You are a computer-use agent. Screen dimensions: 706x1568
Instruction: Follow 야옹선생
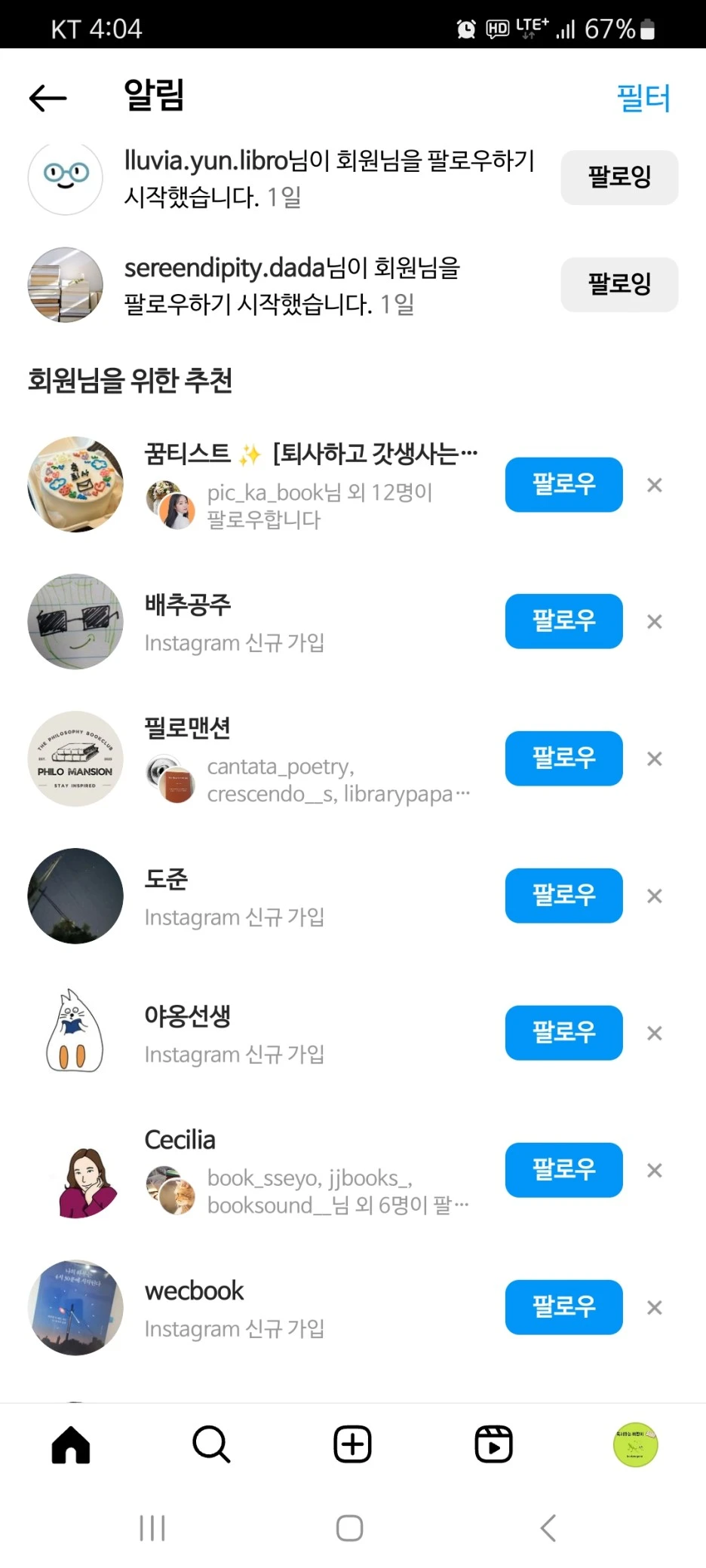click(x=563, y=1033)
